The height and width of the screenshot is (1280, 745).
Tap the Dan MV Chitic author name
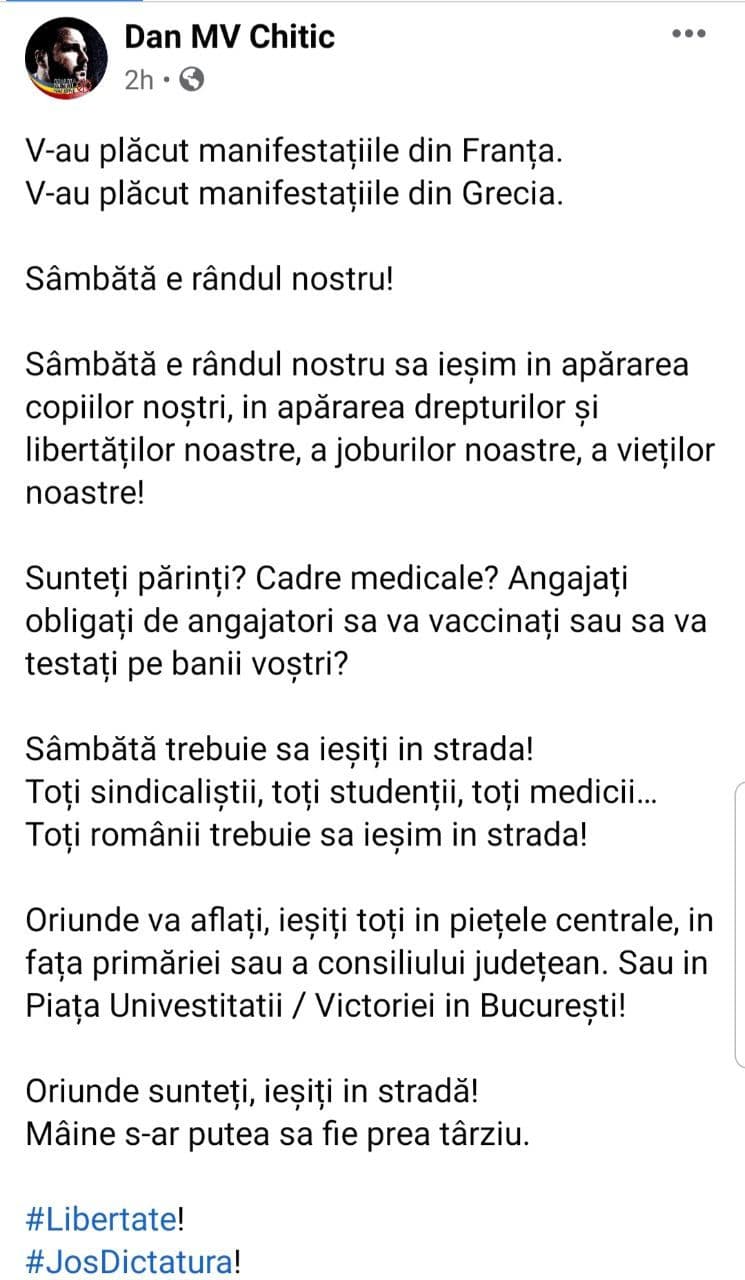click(x=229, y=37)
